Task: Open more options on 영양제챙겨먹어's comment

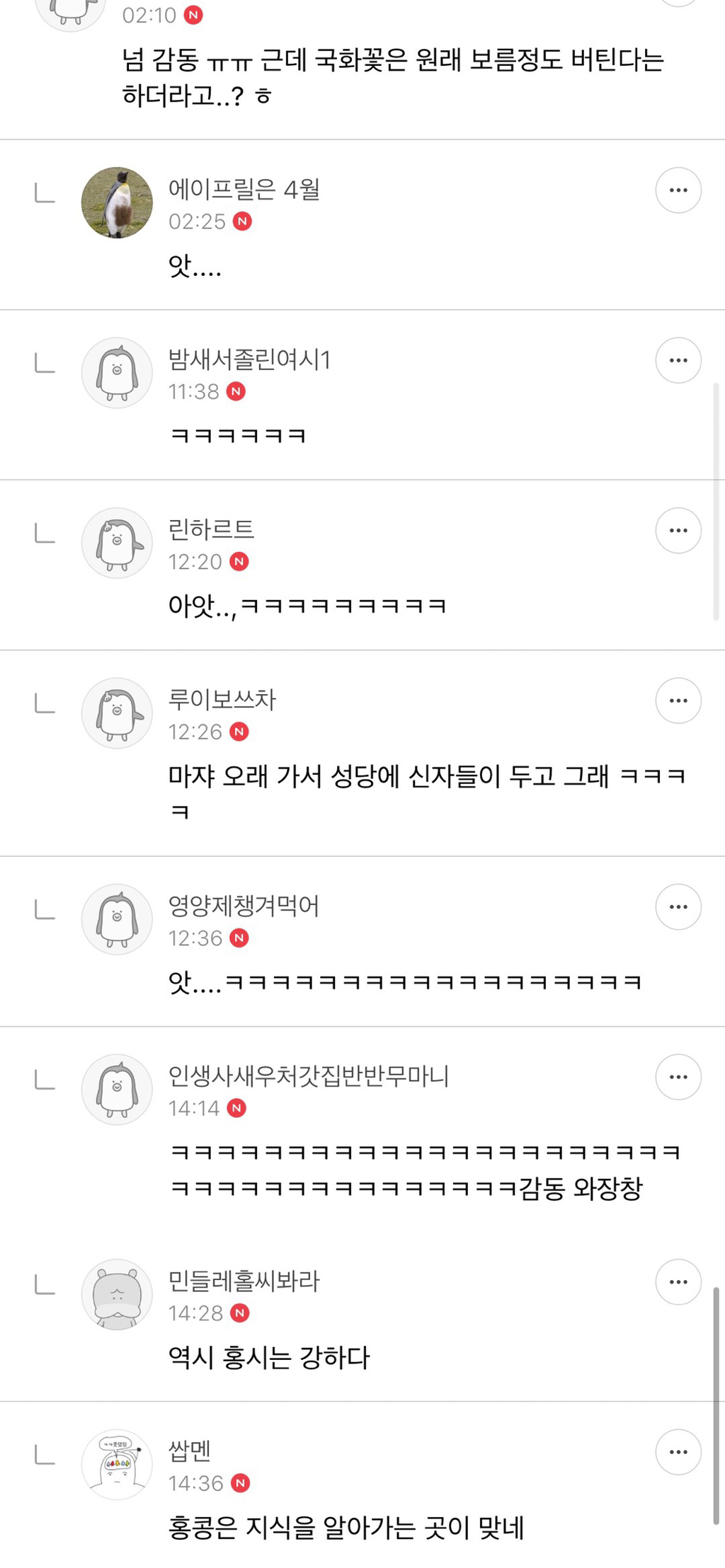Action: (678, 906)
